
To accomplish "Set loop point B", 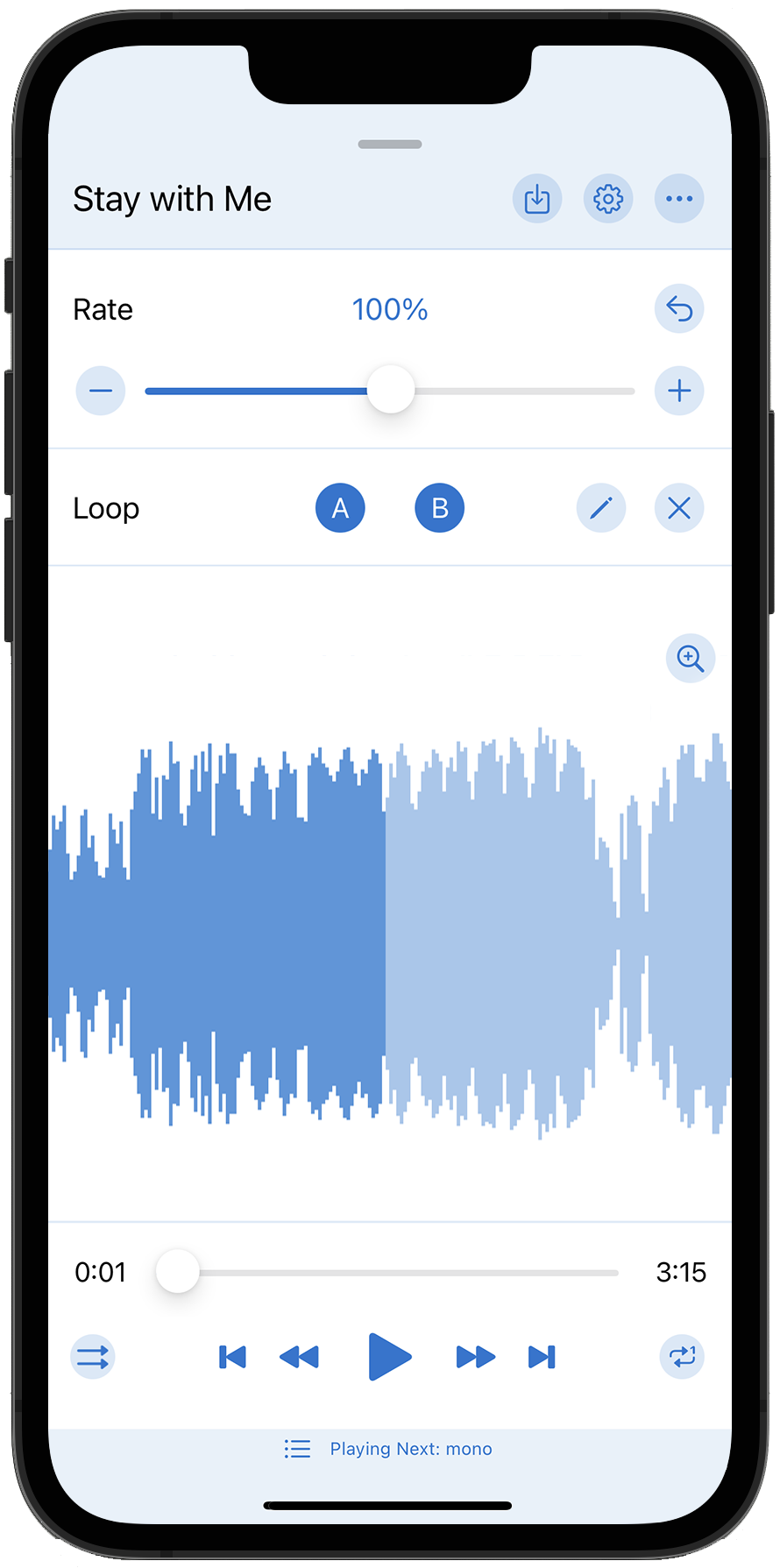I will point(439,508).
